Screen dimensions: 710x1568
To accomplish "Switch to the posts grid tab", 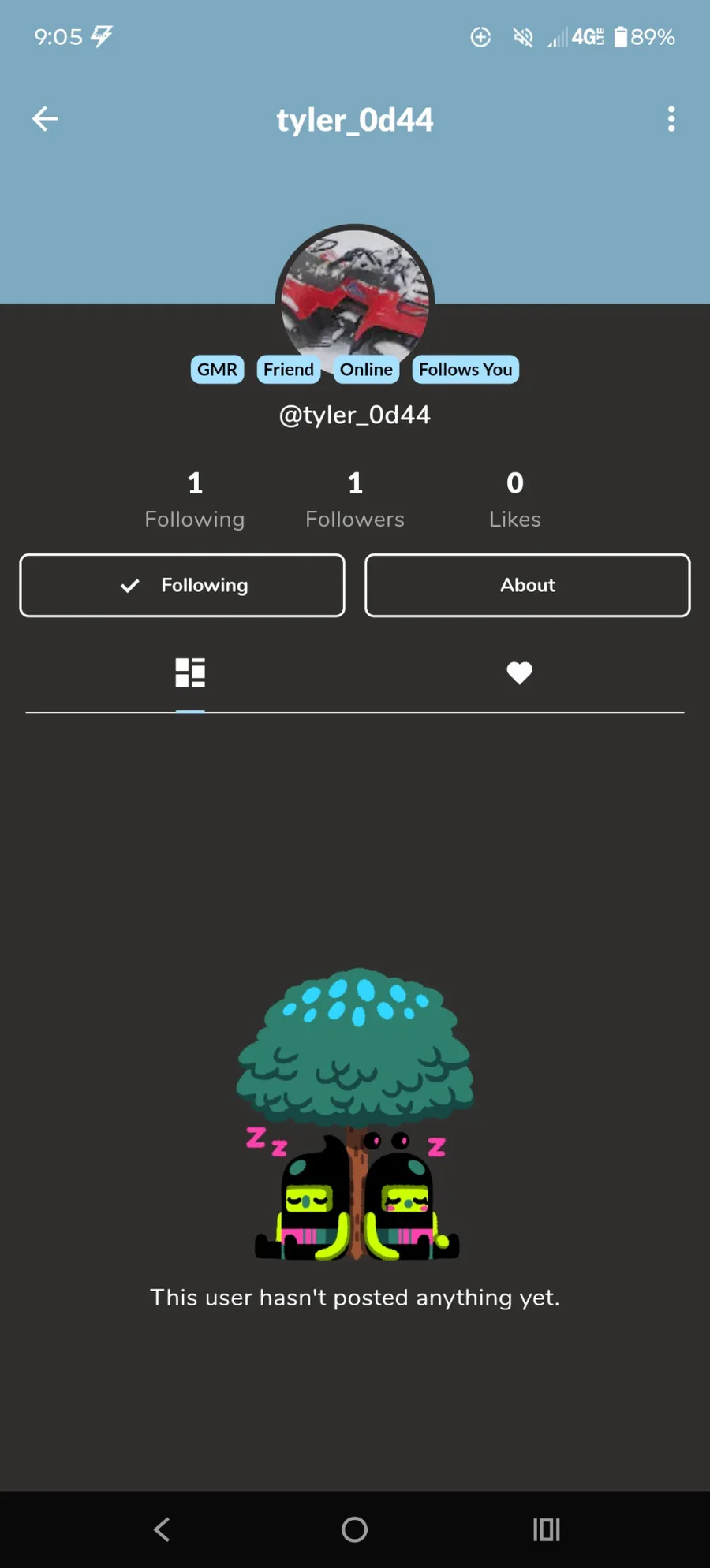I will [x=190, y=673].
